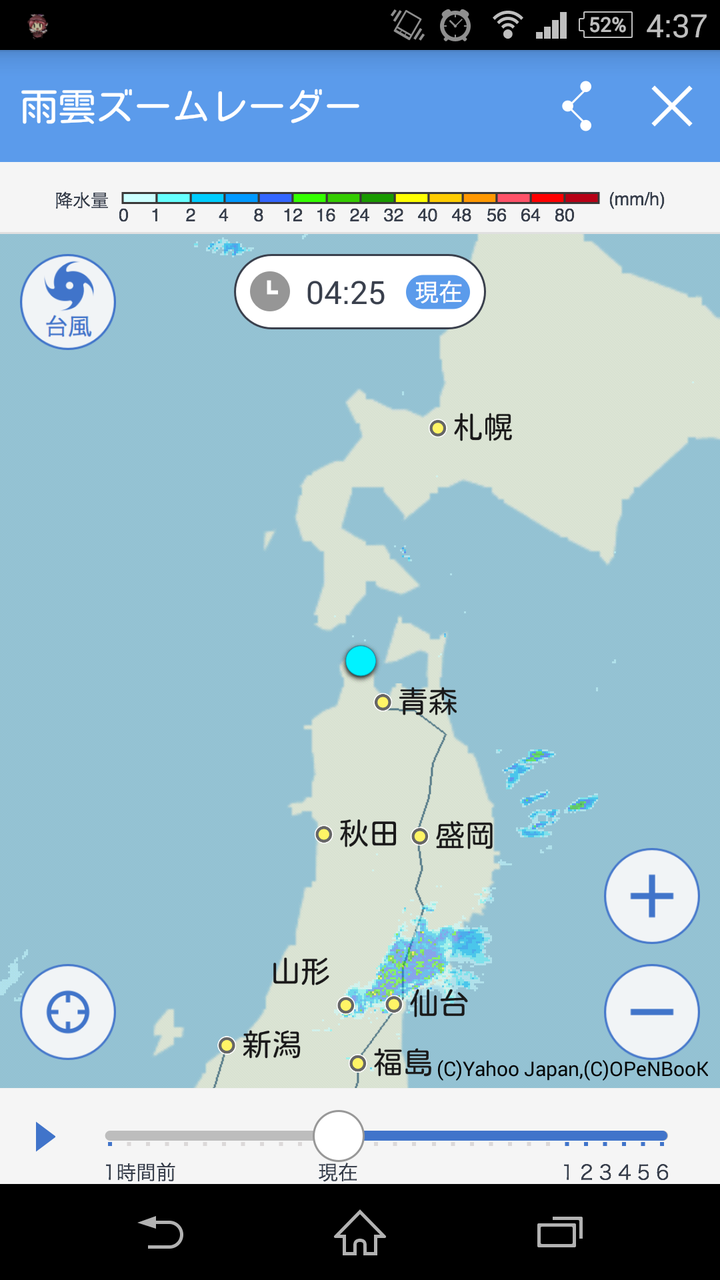Open the typhoon (台風) information button

(68, 301)
